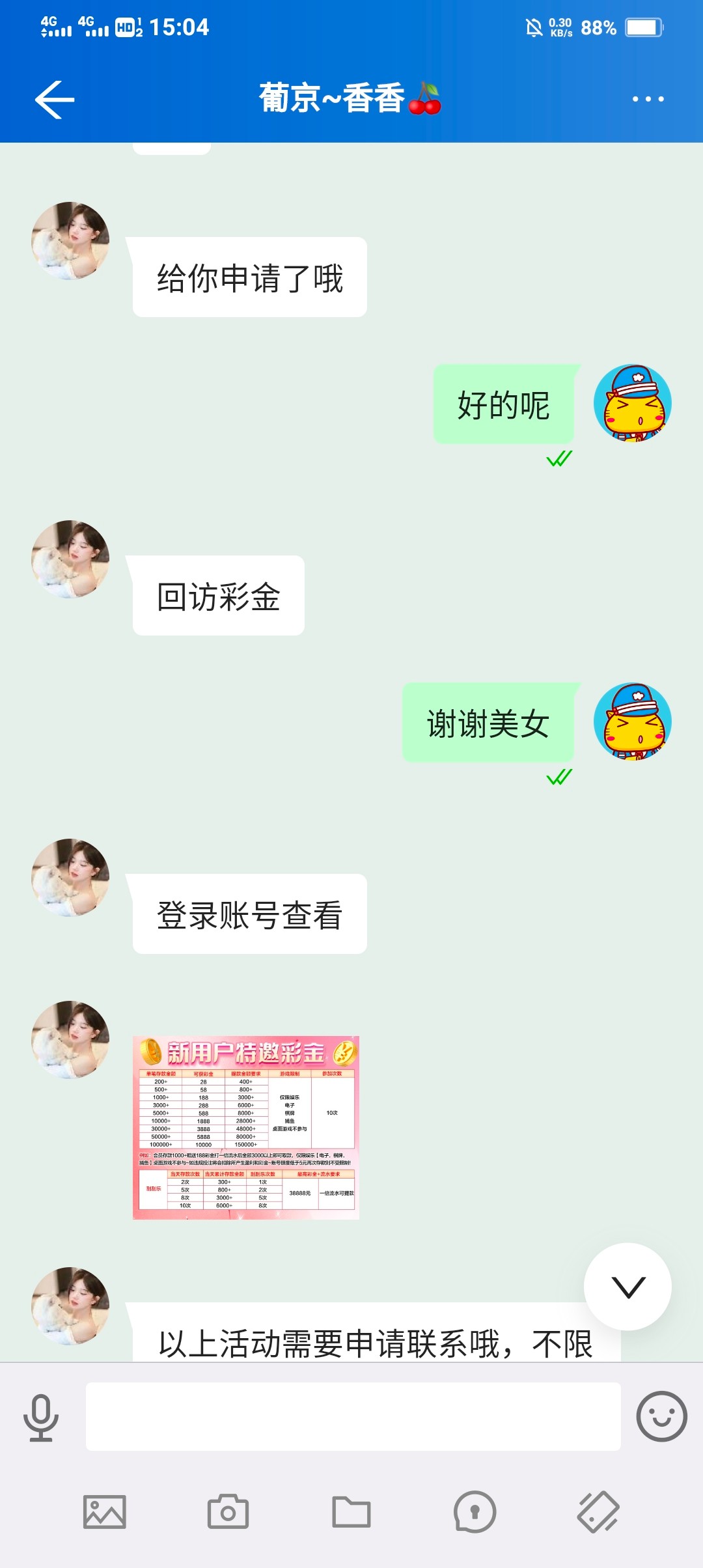Tap the ticket icon in the toolbar
Image resolution: width=703 pixels, height=1568 pixels.
[598, 1512]
